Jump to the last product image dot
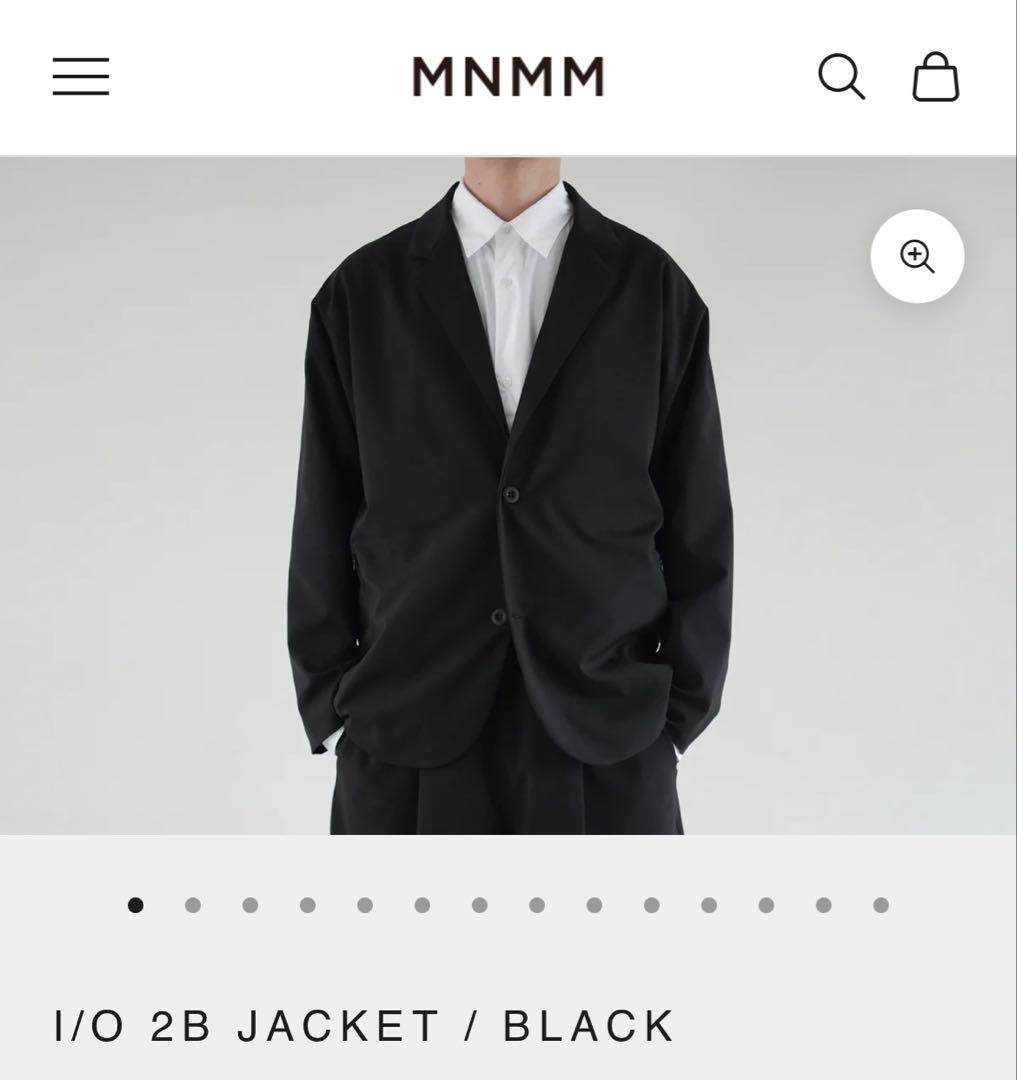The image size is (1017, 1080). 881,905
